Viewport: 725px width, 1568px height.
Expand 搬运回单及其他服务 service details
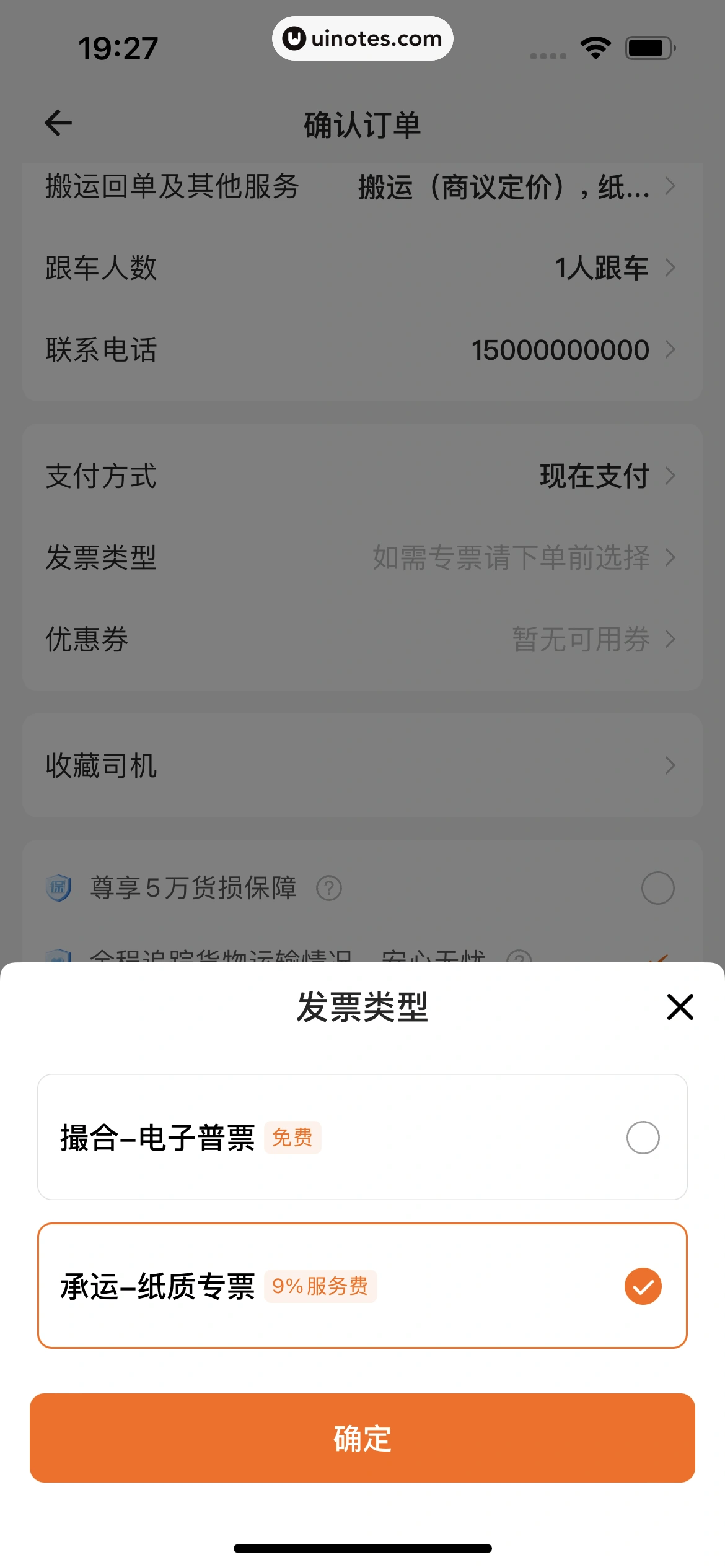tap(362, 187)
